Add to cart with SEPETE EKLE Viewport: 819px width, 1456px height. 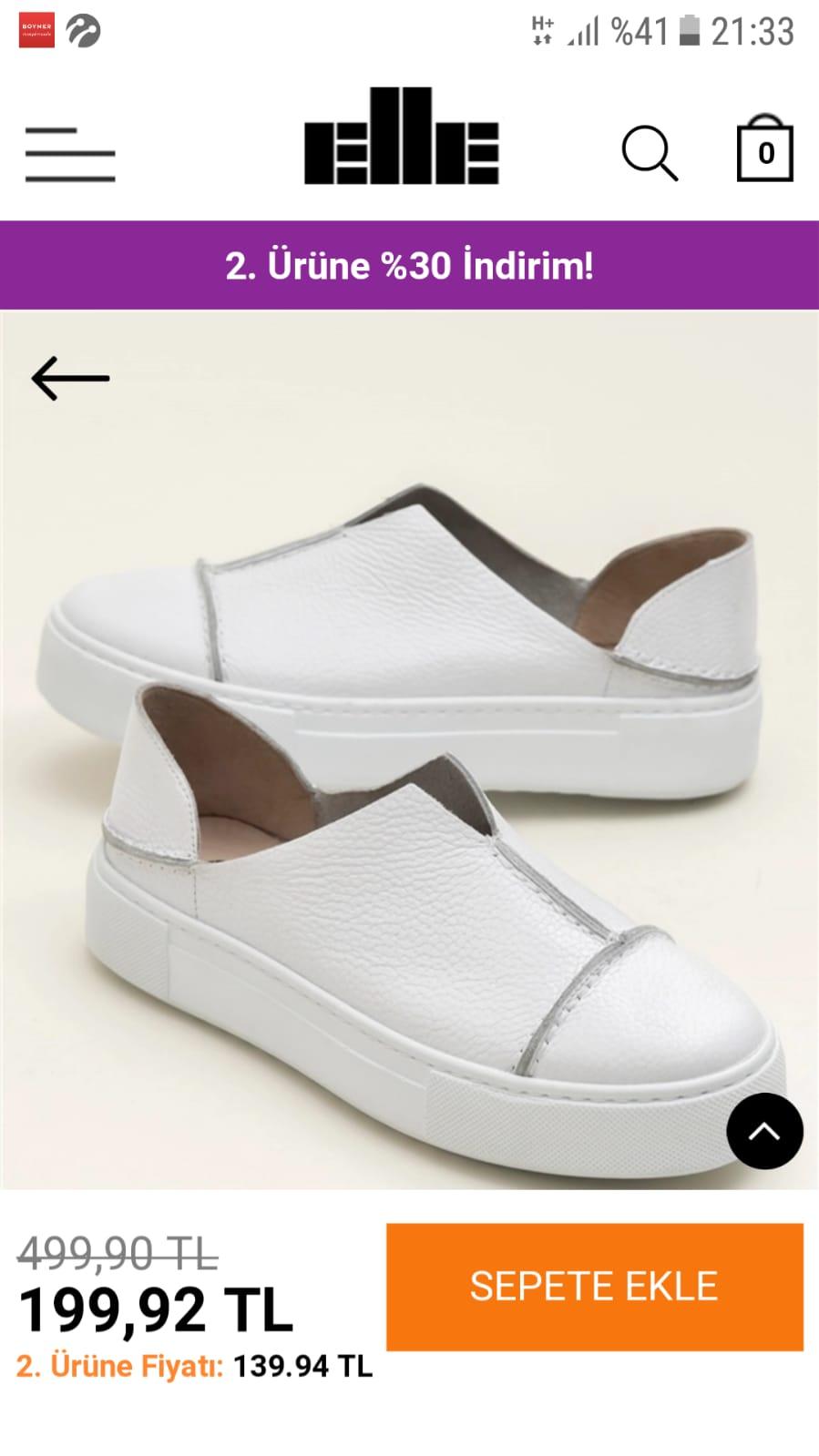click(x=594, y=1287)
